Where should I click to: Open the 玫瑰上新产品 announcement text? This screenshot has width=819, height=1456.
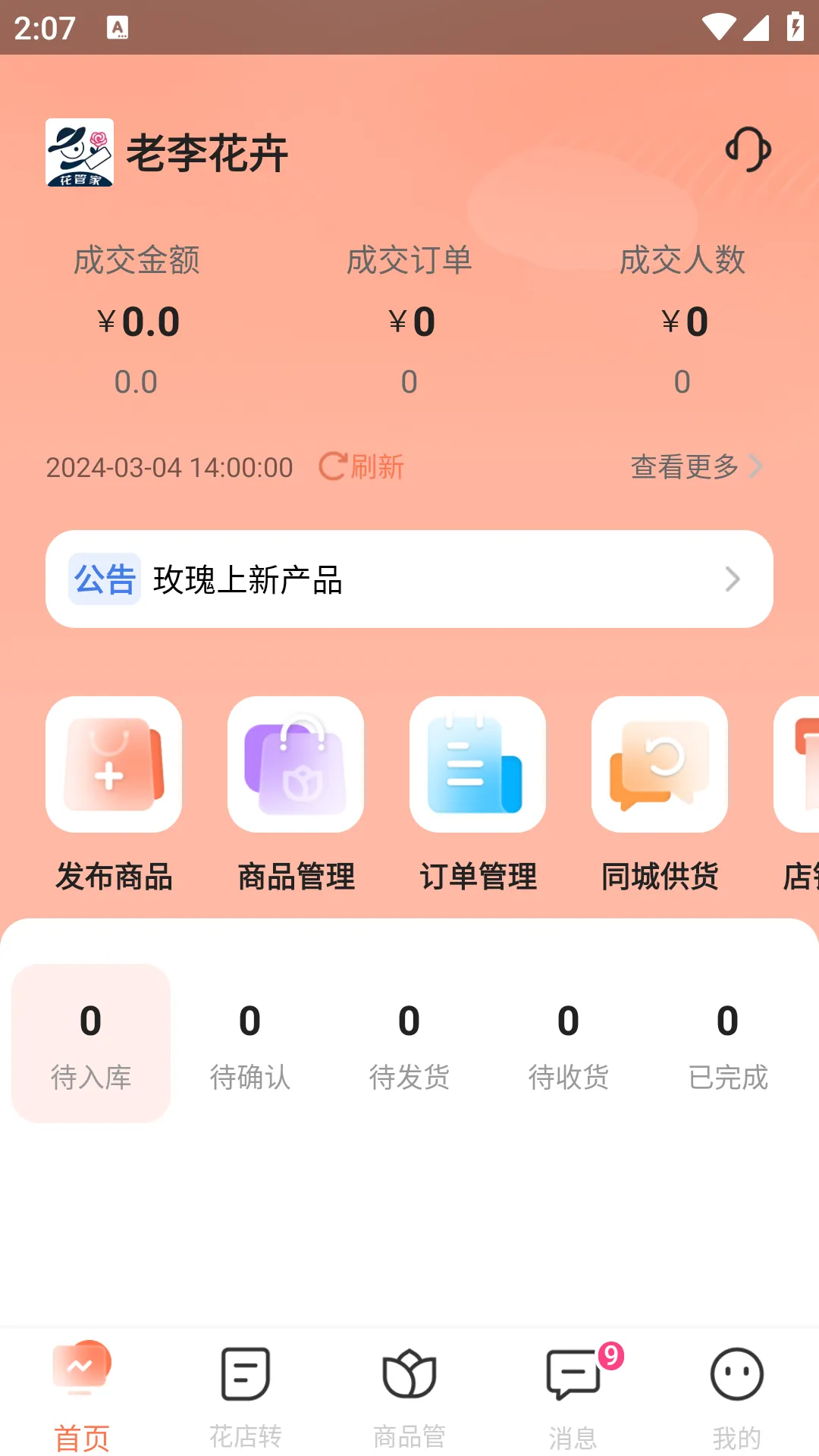pos(249,581)
